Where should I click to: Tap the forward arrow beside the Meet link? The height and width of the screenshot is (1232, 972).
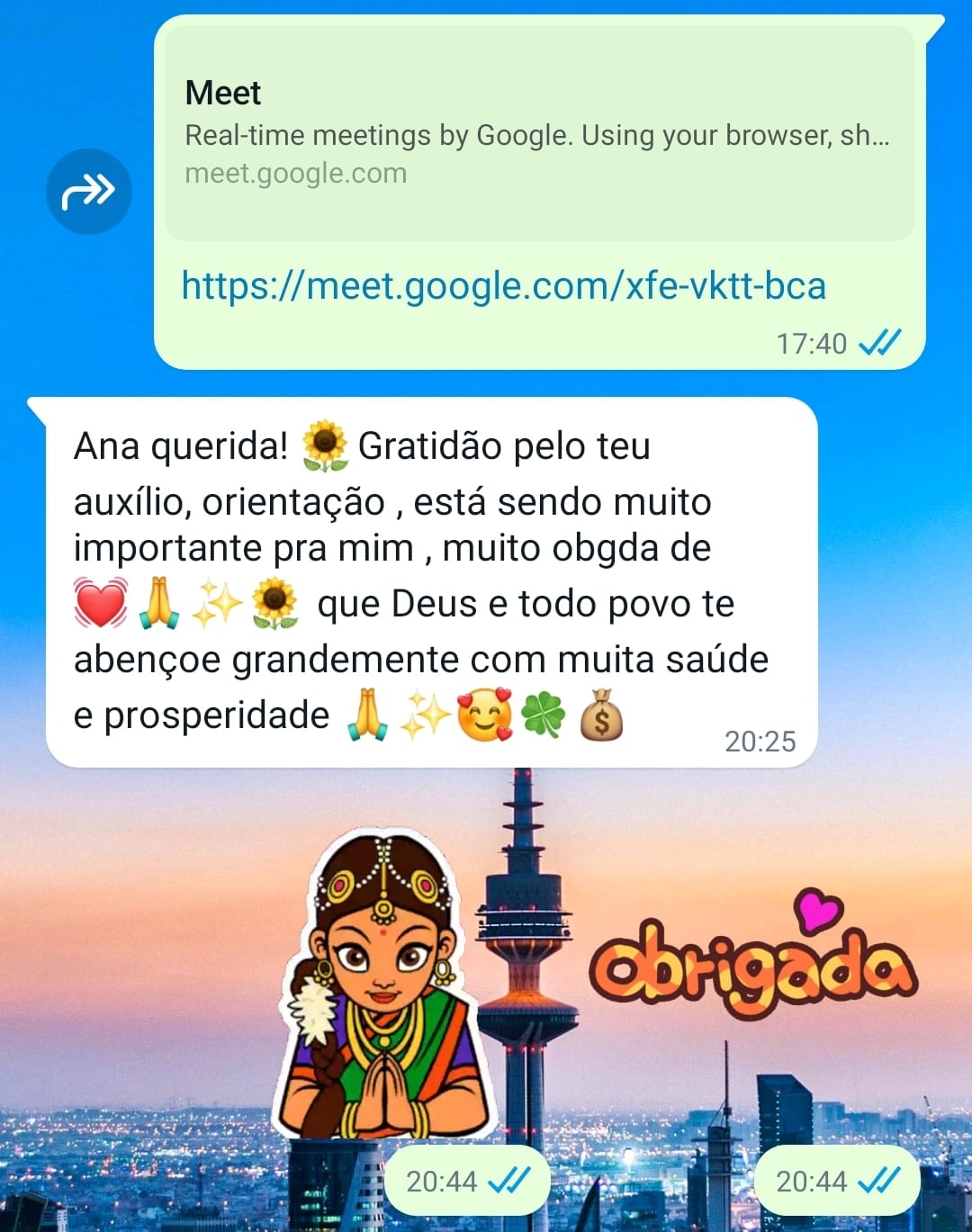(88, 191)
